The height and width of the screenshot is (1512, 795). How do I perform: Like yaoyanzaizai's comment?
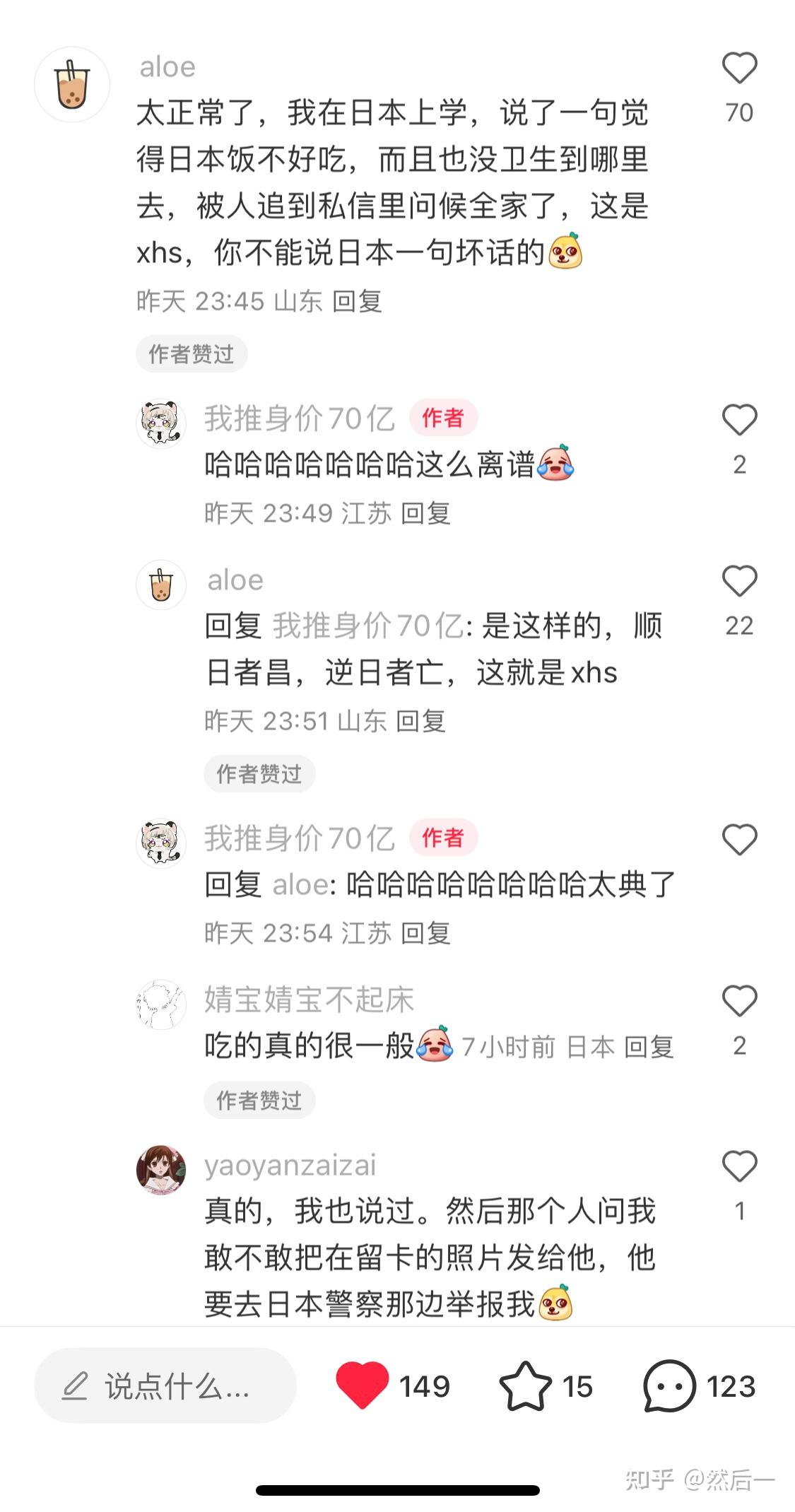click(739, 1166)
